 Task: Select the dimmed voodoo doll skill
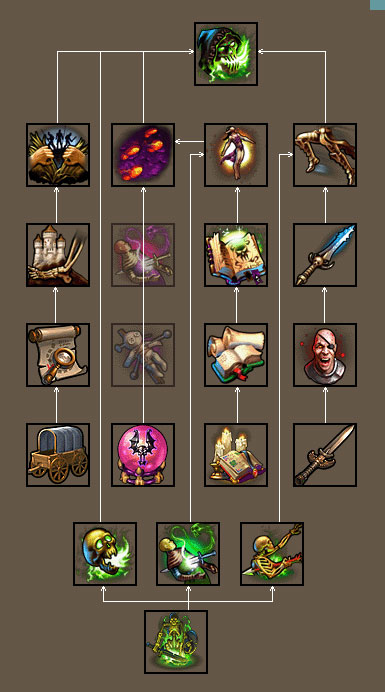tap(143, 355)
